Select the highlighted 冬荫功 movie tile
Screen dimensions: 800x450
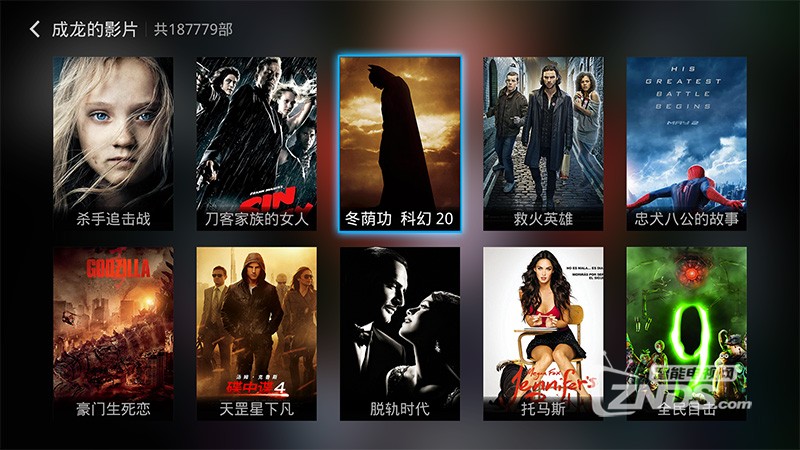pyautogui.click(x=399, y=143)
